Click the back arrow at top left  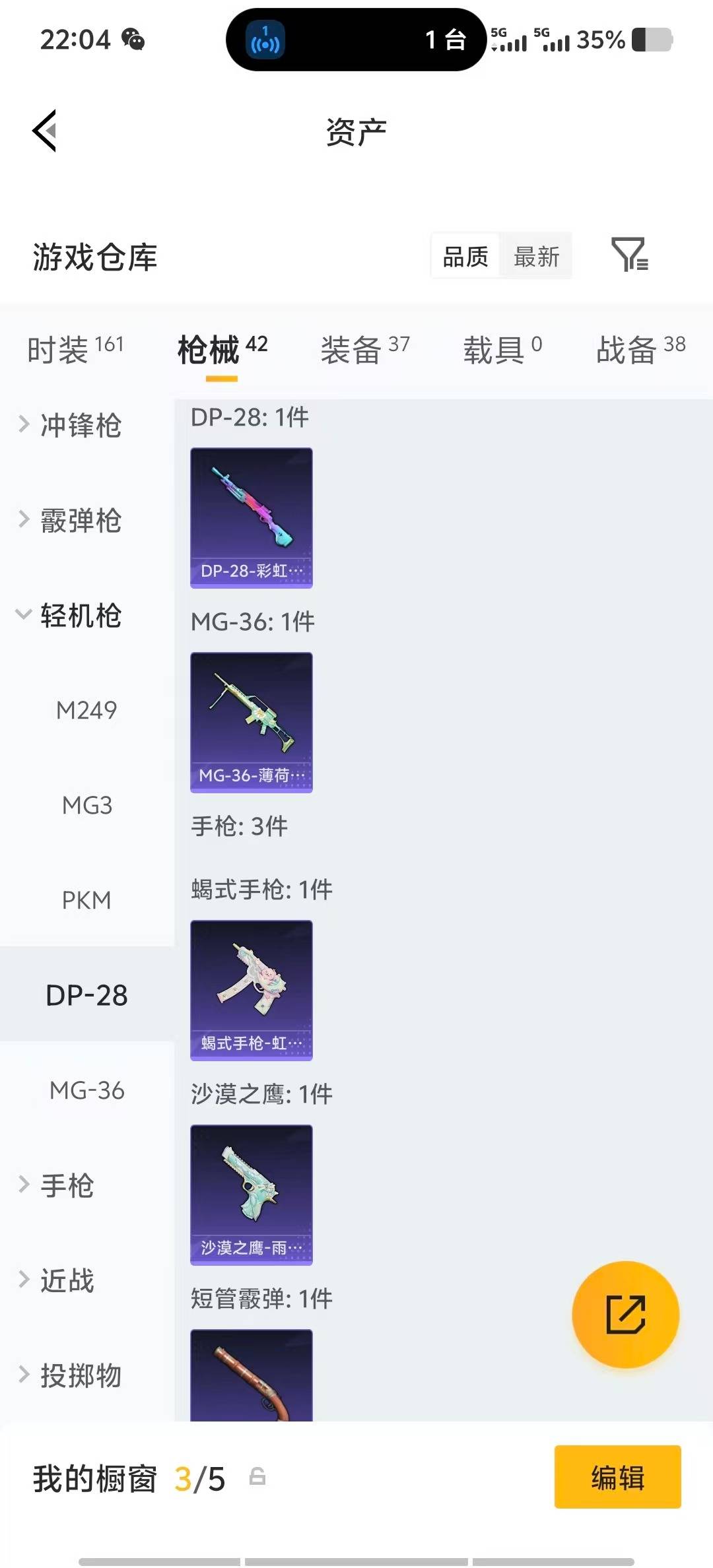coord(44,131)
